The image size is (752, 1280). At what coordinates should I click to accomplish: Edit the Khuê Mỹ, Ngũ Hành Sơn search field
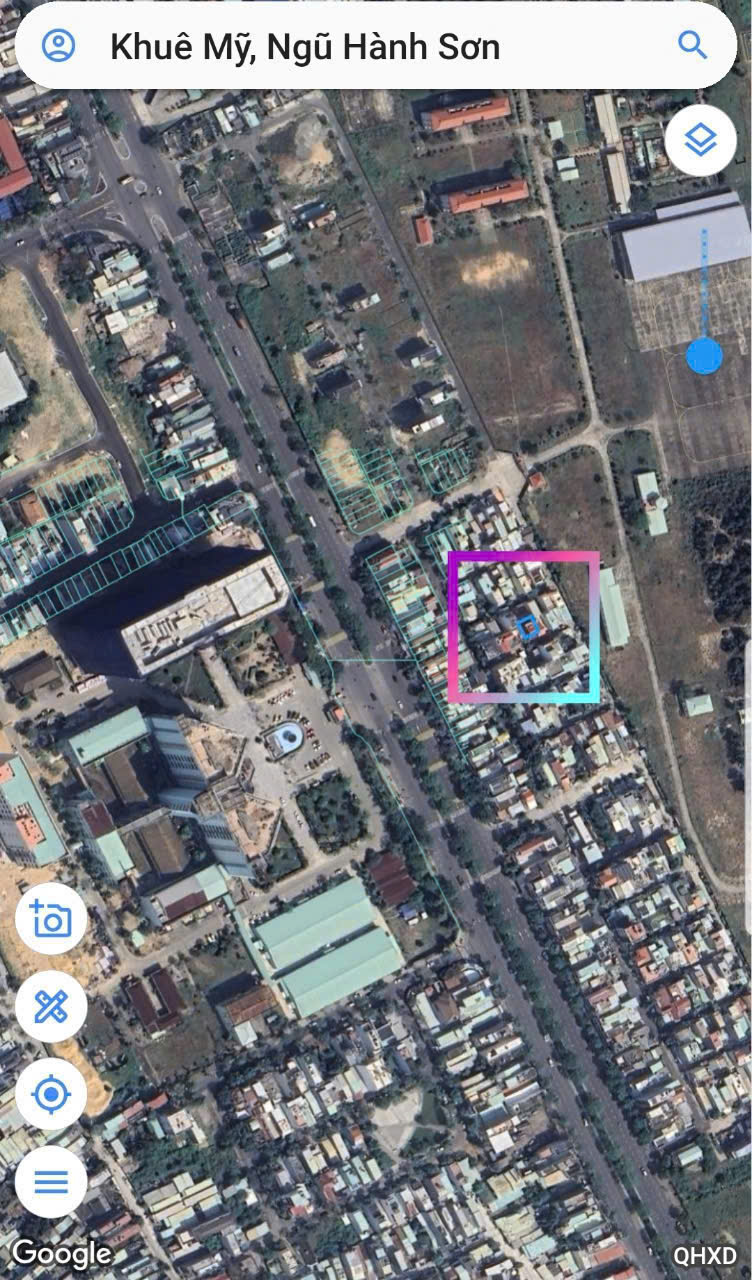click(376, 45)
